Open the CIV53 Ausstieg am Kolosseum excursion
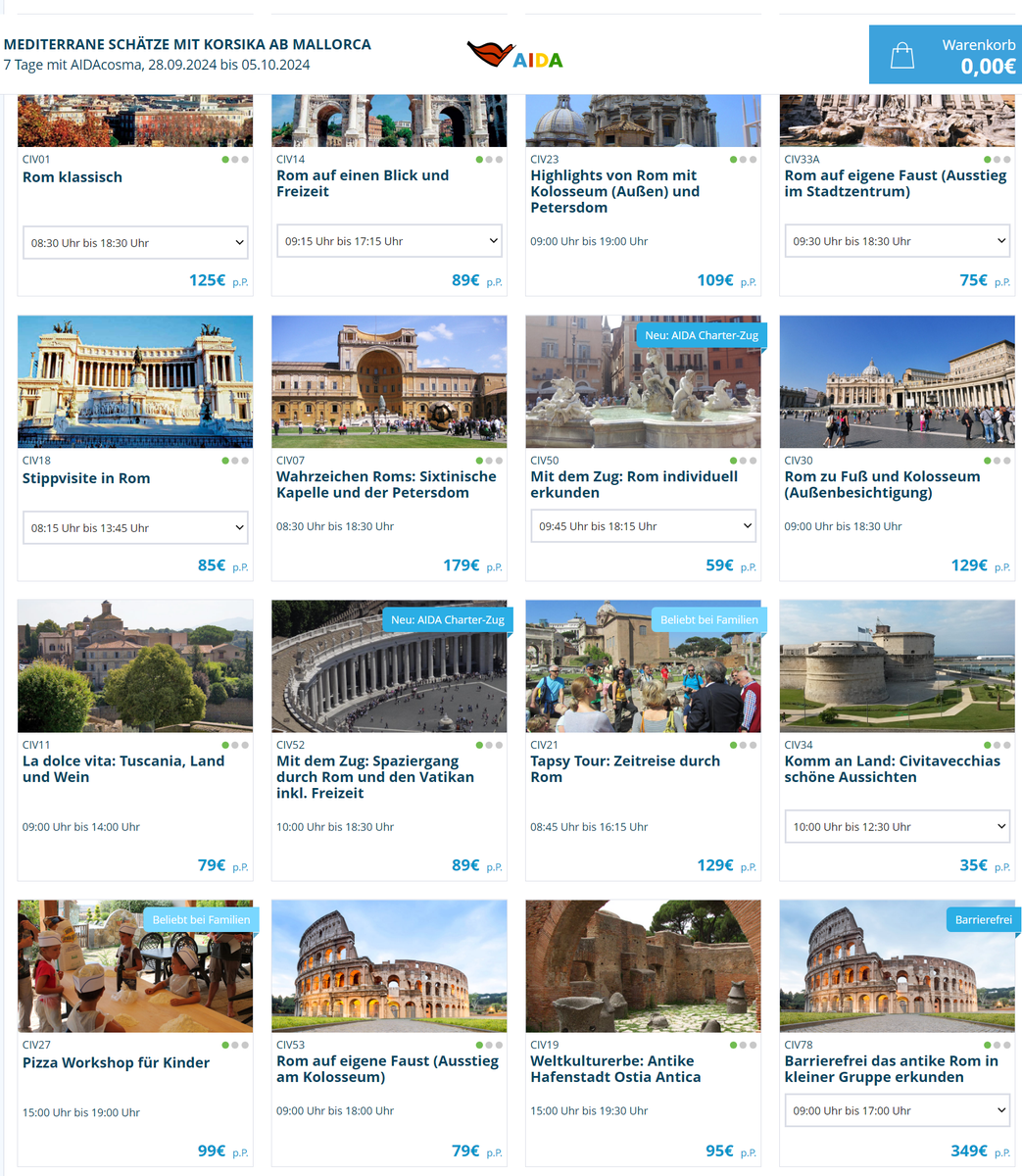The image size is (1022, 1176). 387,1069
